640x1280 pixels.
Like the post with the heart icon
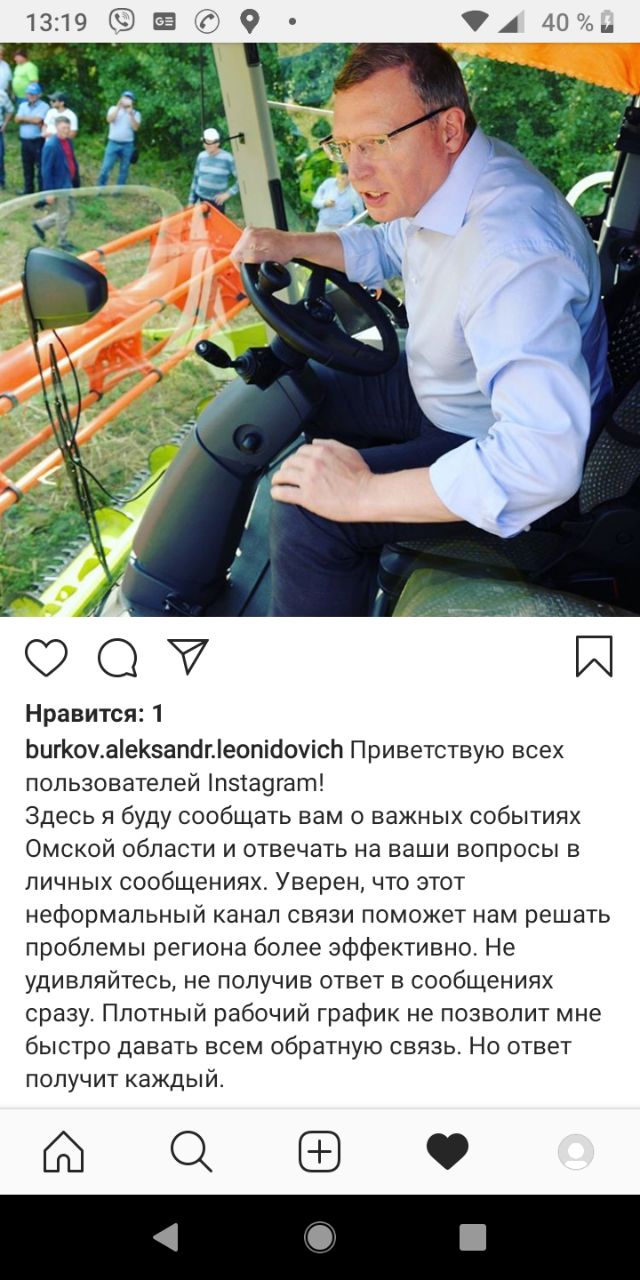click(46, 658)
